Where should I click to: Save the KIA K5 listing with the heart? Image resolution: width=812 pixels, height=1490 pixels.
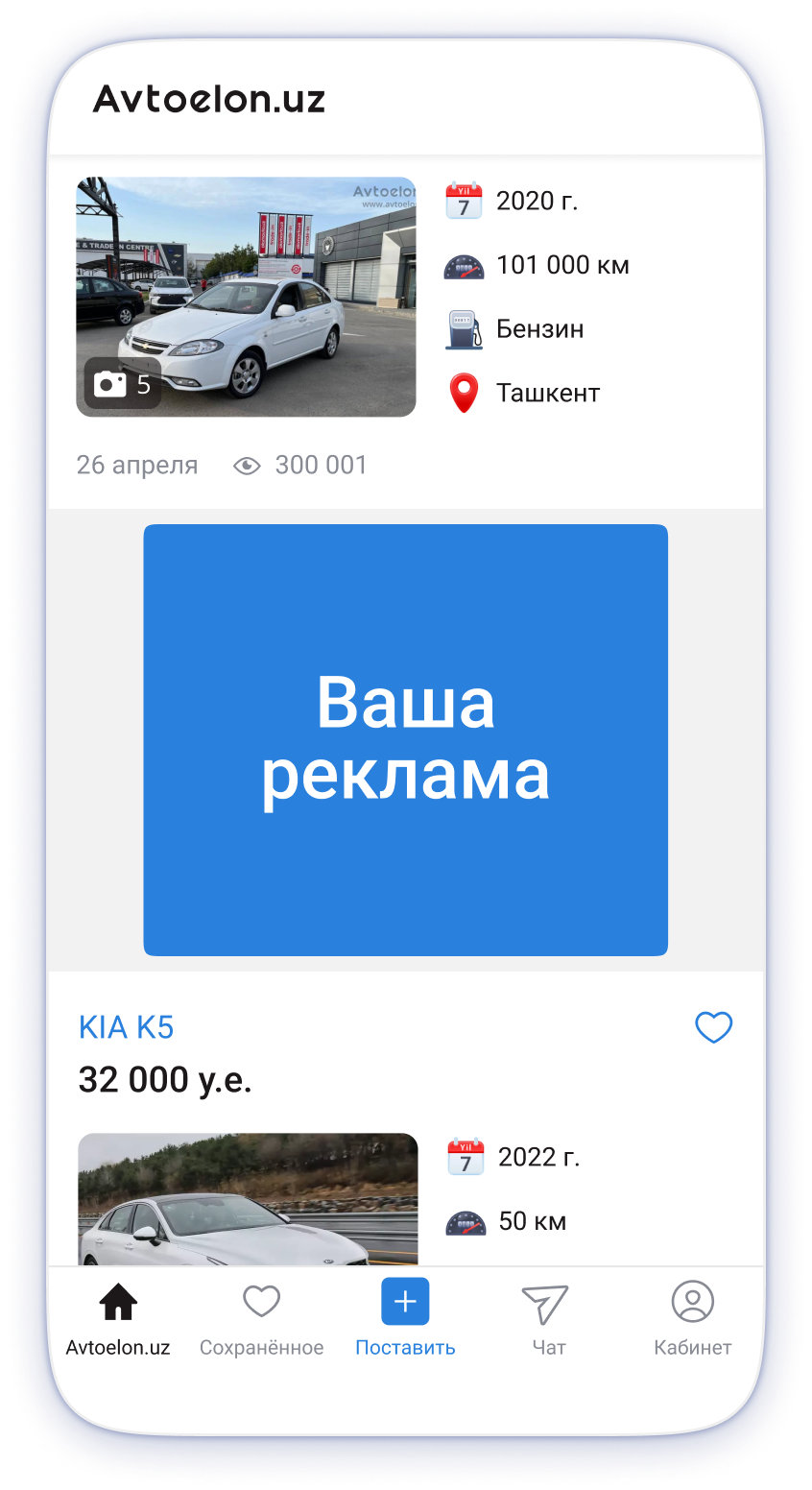[x=713, y=1027]
